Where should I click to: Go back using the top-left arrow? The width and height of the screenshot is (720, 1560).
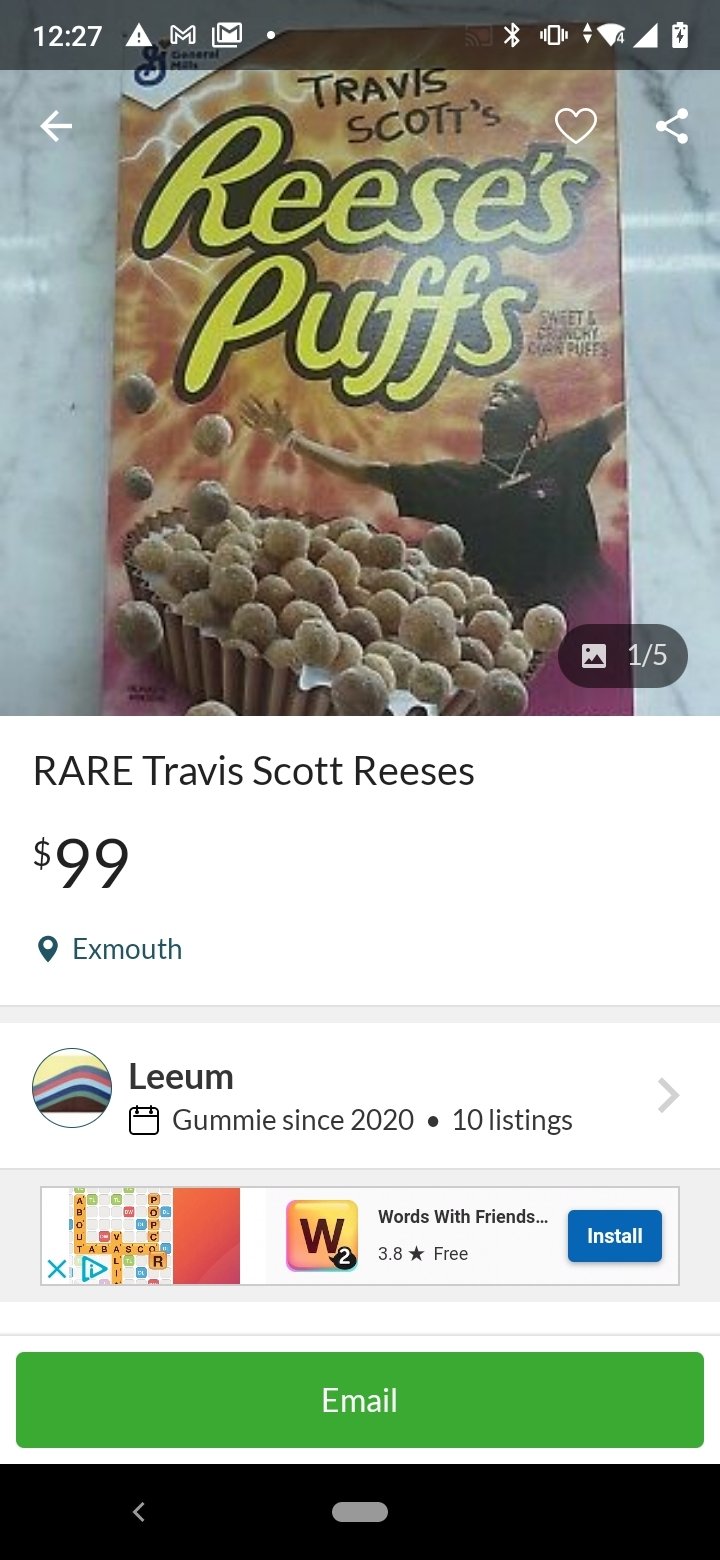pyautogui.click(x=56, y=126)
